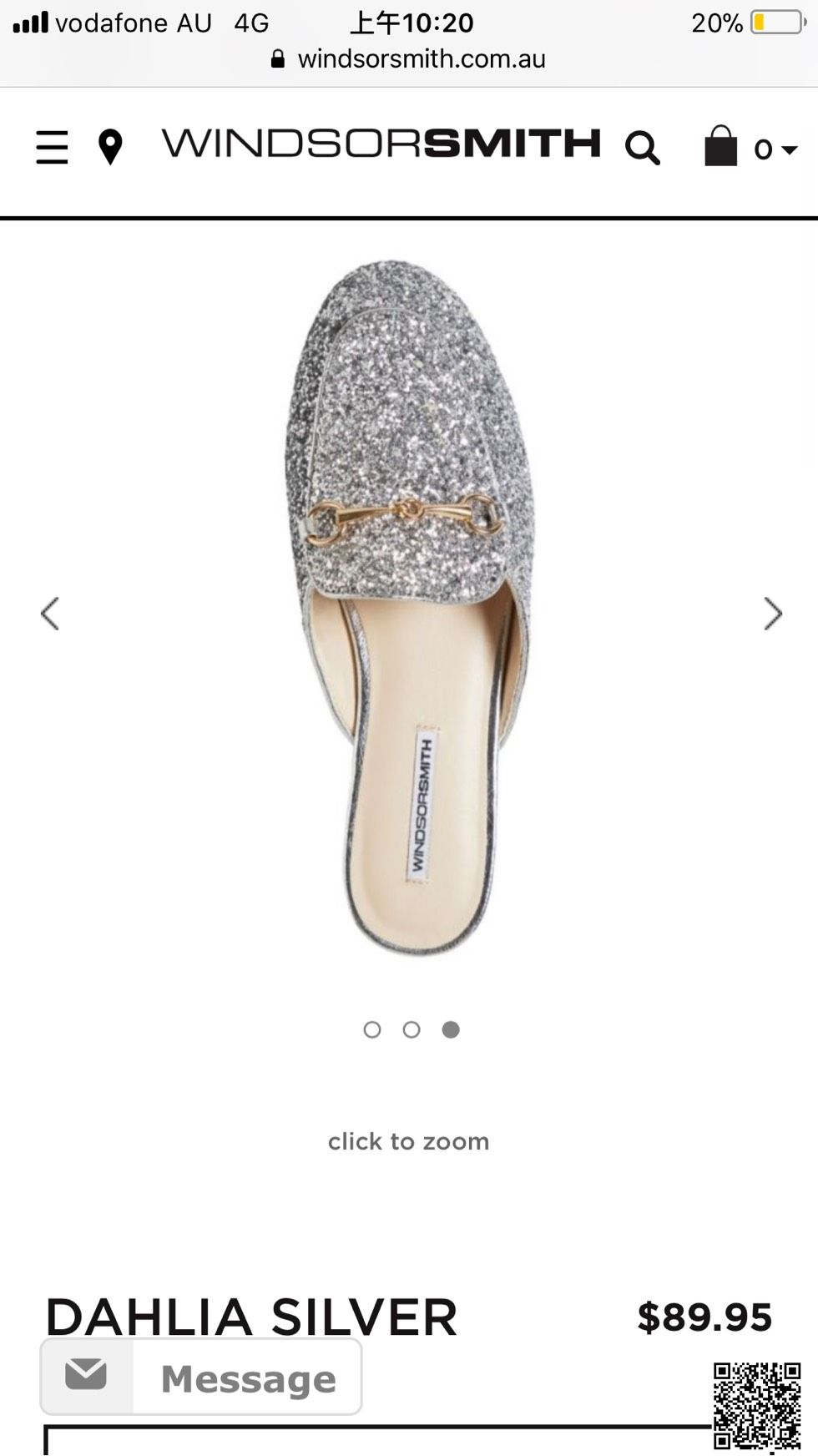Open the hamburger menu
Viewport: 818px width, 1456px height.
tap(52, 147)
